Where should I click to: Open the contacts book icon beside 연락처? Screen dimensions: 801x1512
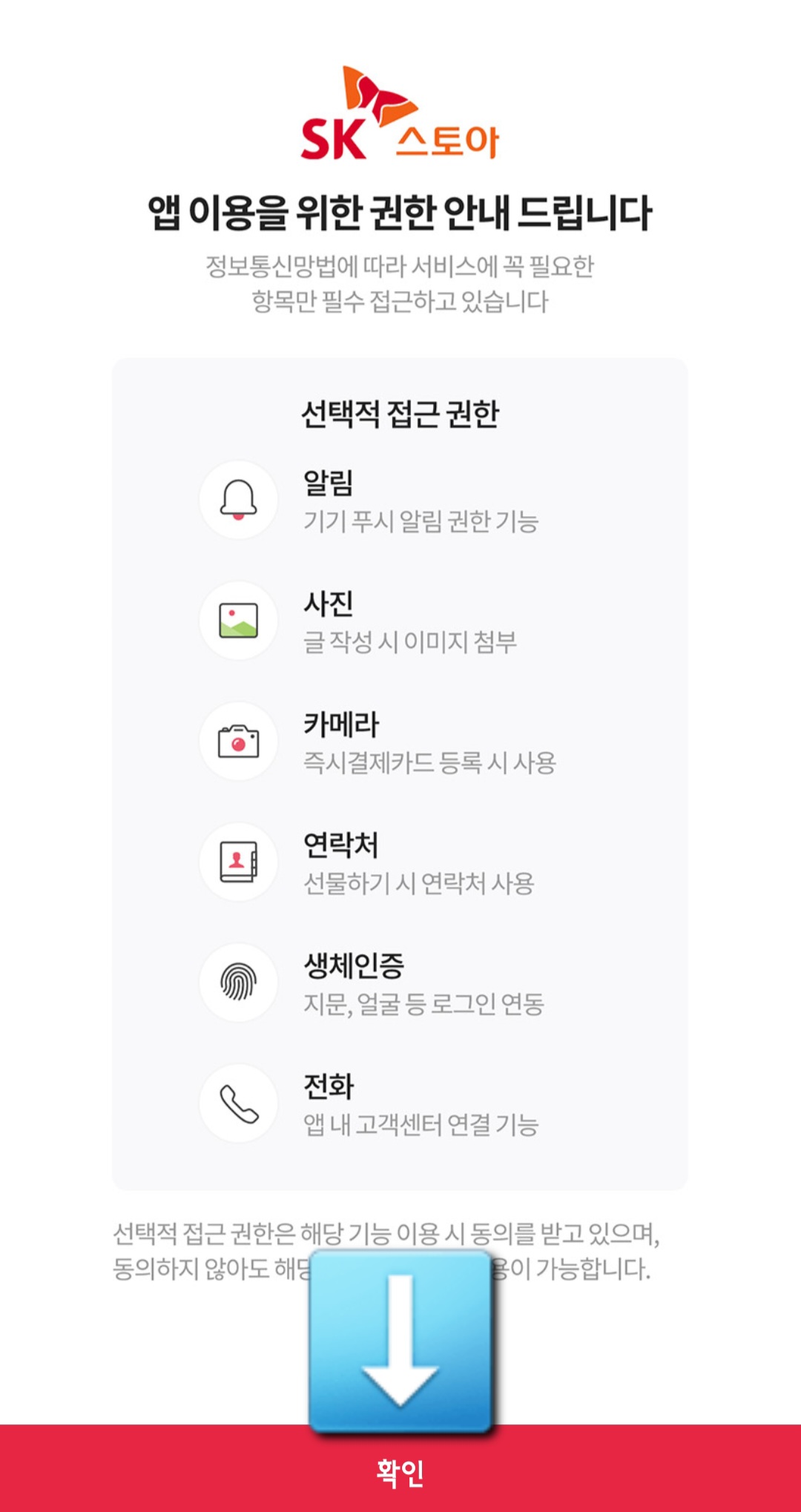[237, 861]
